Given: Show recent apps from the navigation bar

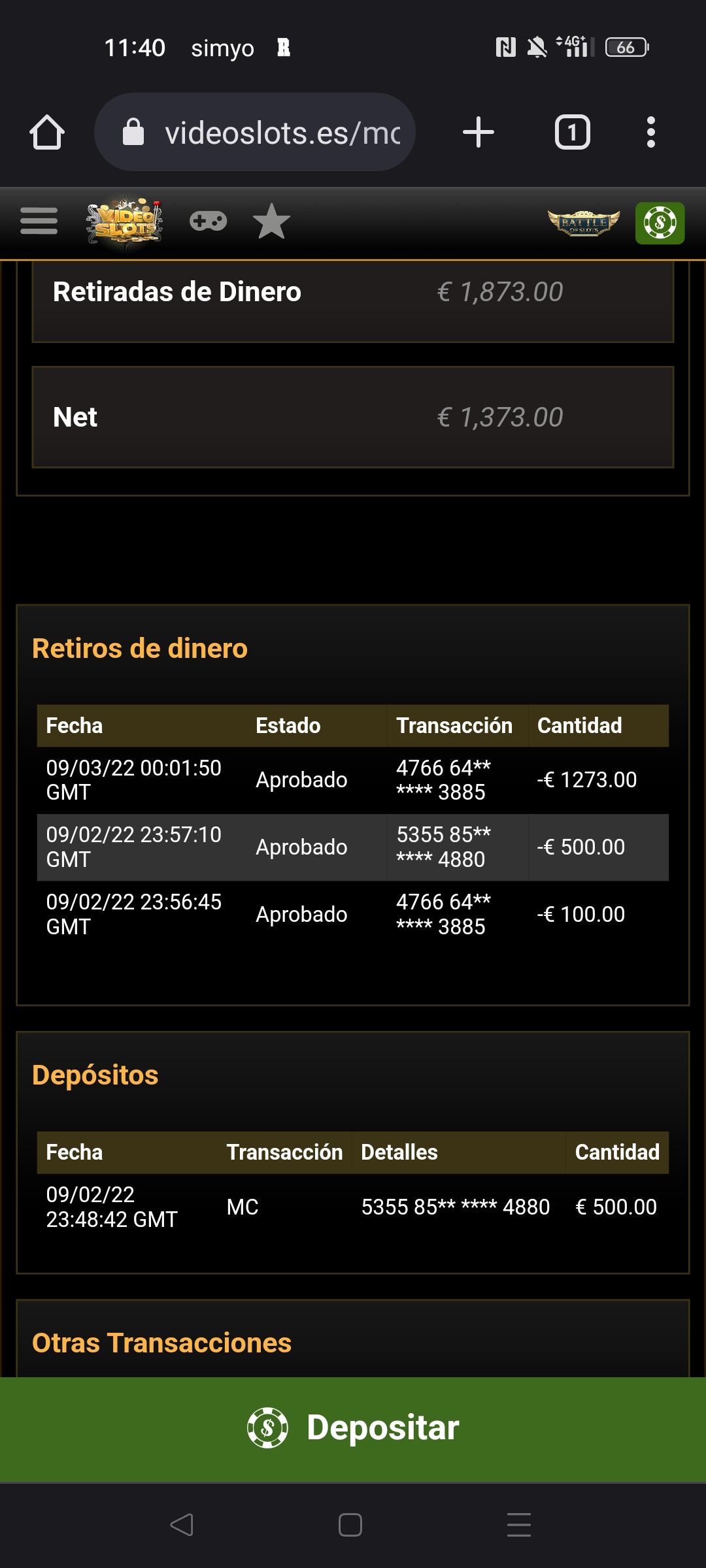Looking at the screenshot, I should click(x=519, y=1525).
